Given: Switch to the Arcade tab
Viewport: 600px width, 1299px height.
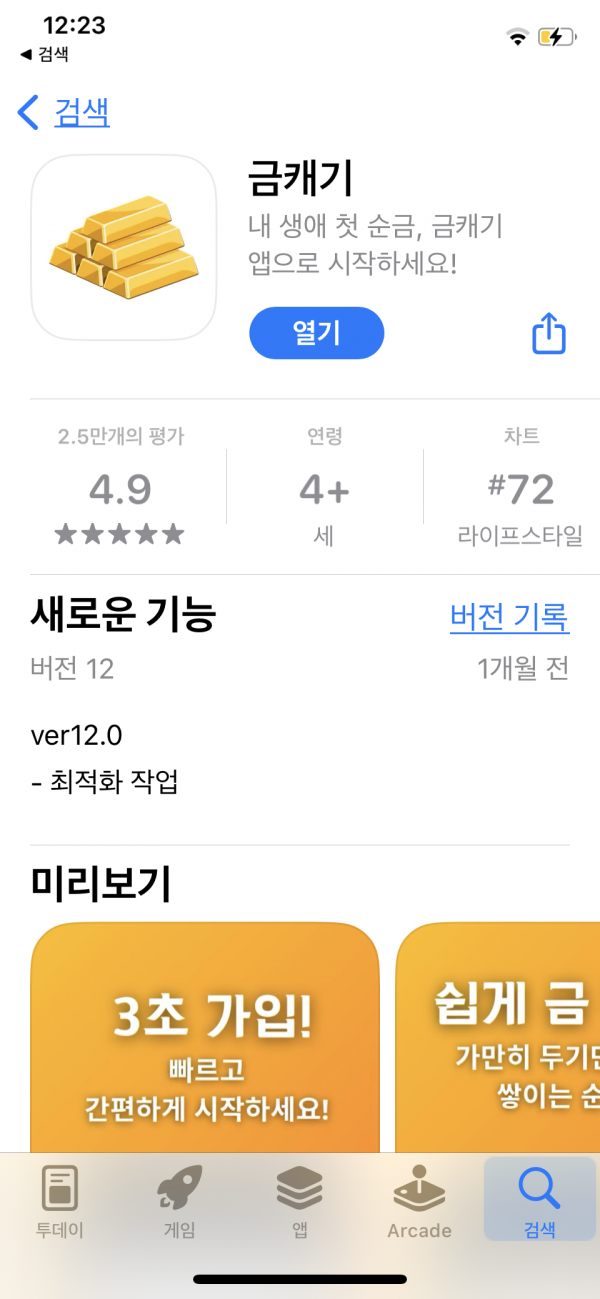Looking at the screenshot, I should coord(420,1201).
